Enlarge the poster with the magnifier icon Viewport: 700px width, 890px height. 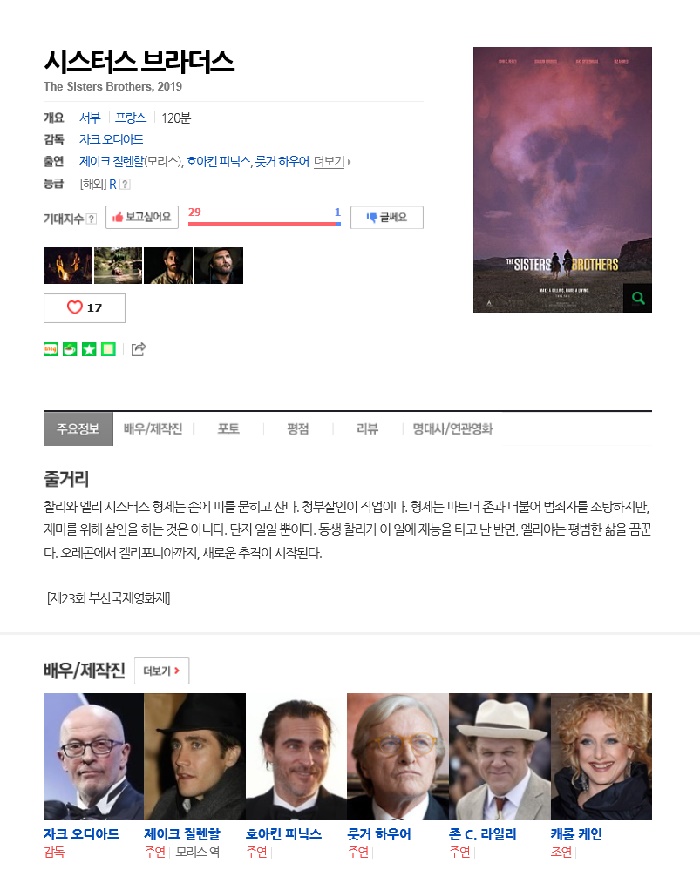tap(638, 298)
